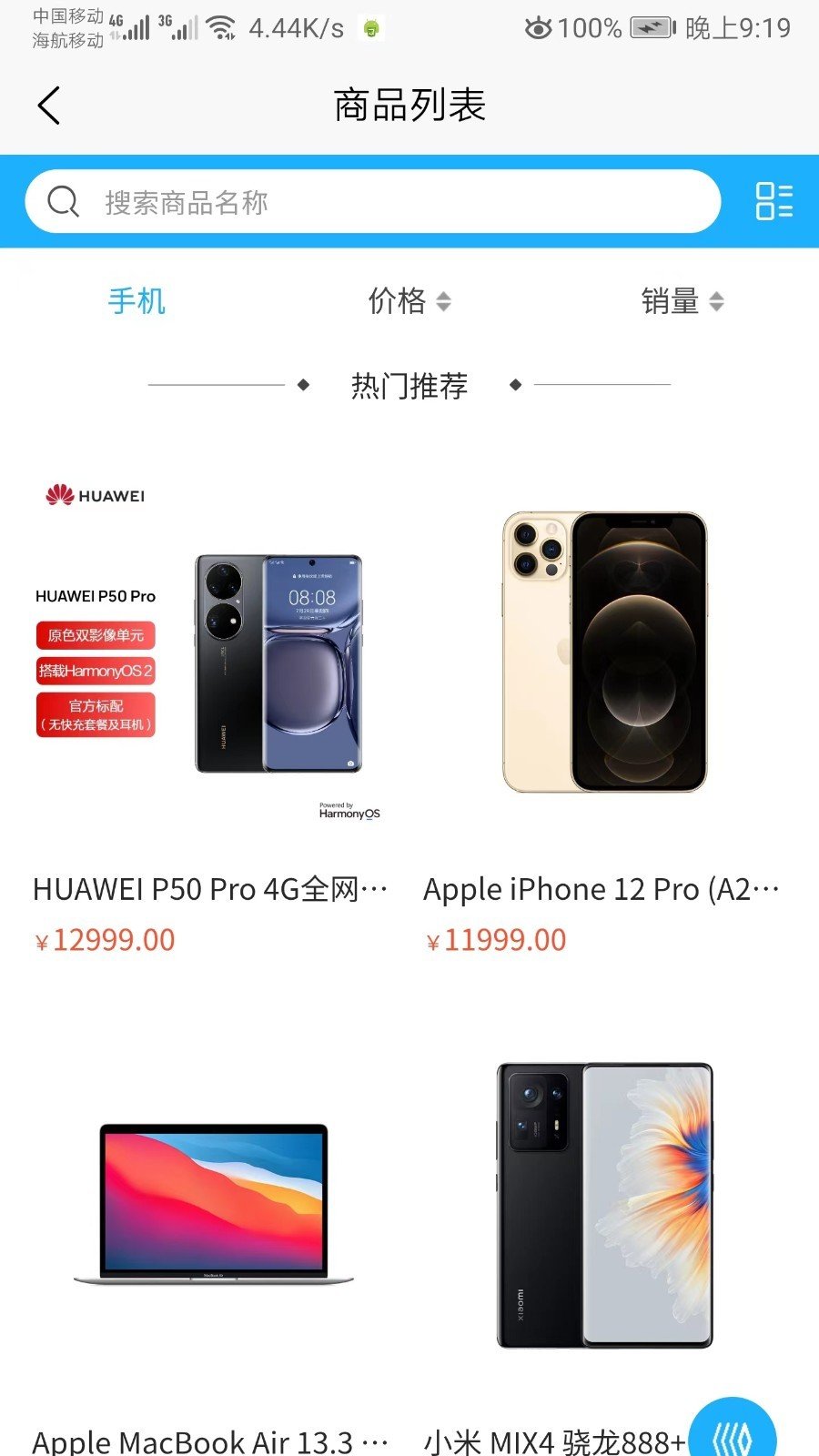Open the Apple MacBook Air 13.3 listing
Image resolution: width=819 pixels, height=1456 pixels.
point(211,1440)
